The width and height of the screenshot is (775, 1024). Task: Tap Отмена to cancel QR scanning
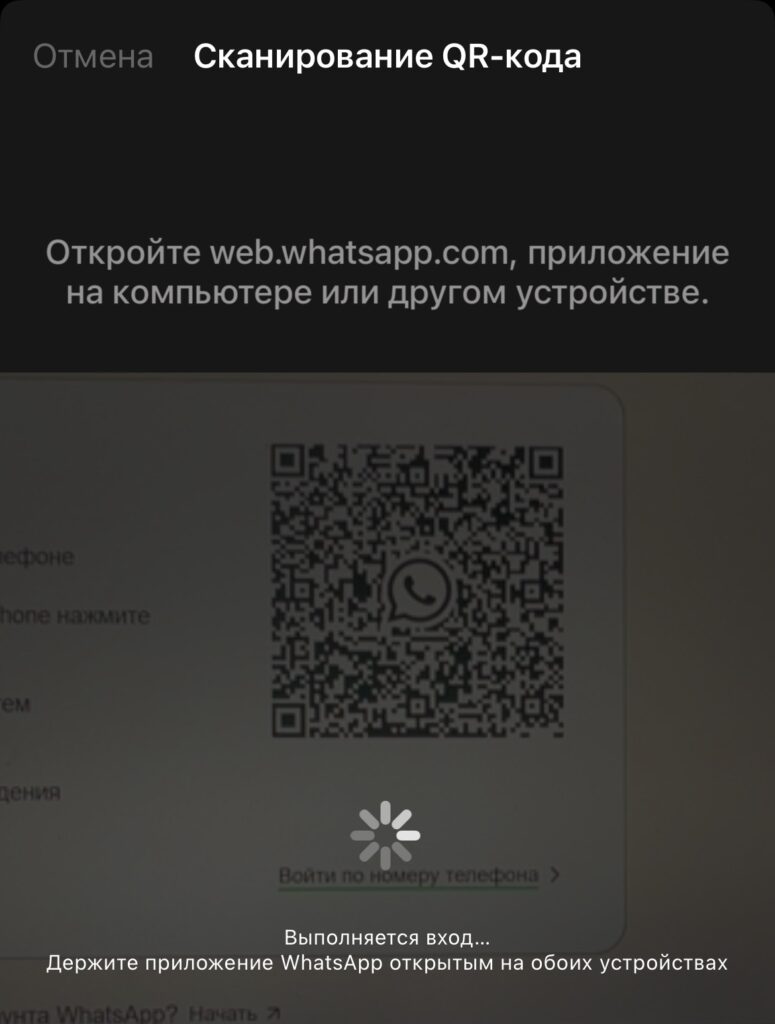coord(93,57)
